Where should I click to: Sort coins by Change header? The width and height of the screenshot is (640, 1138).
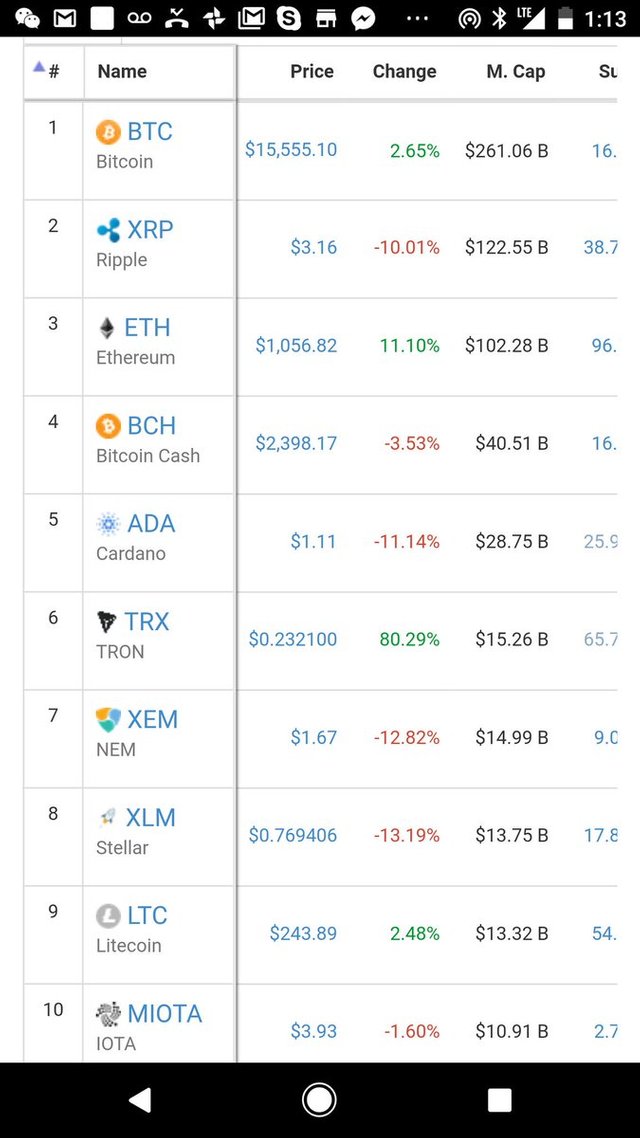[x=404, y=71]
